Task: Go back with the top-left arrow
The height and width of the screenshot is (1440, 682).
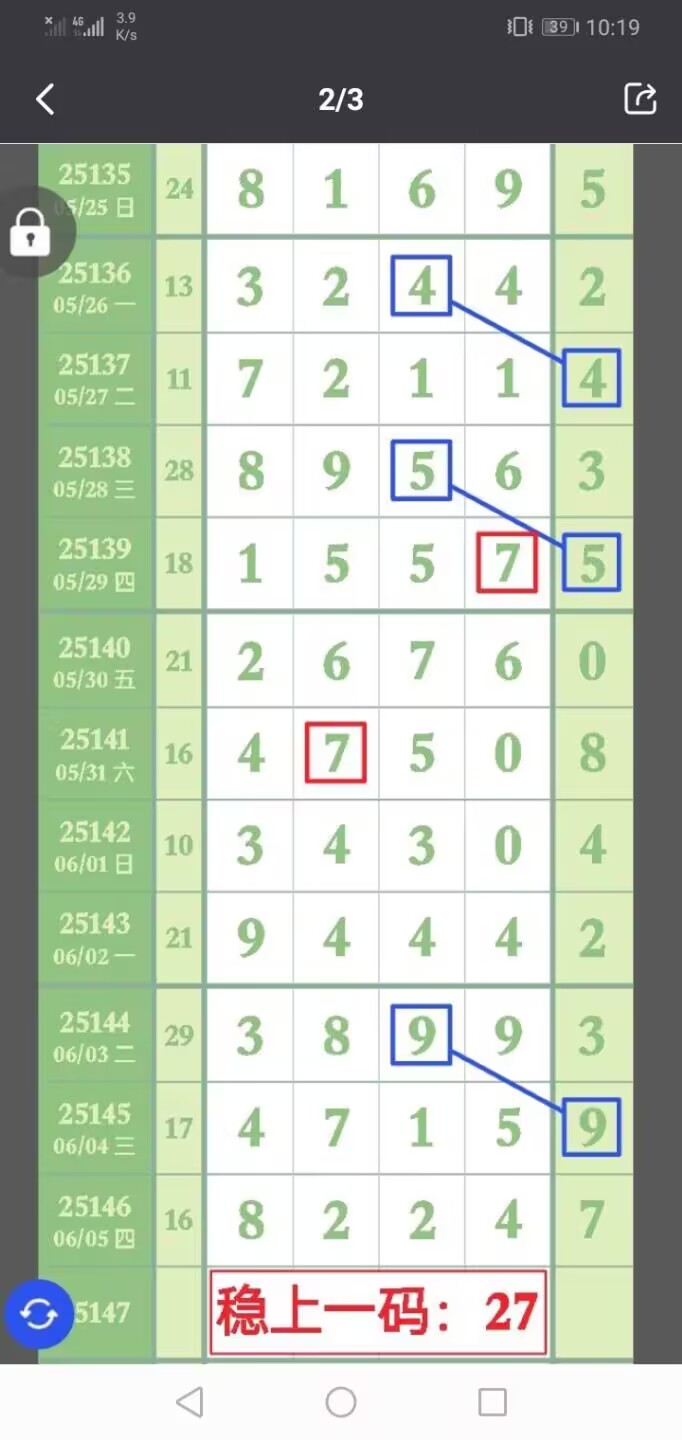Action: (x=45, y=99)
